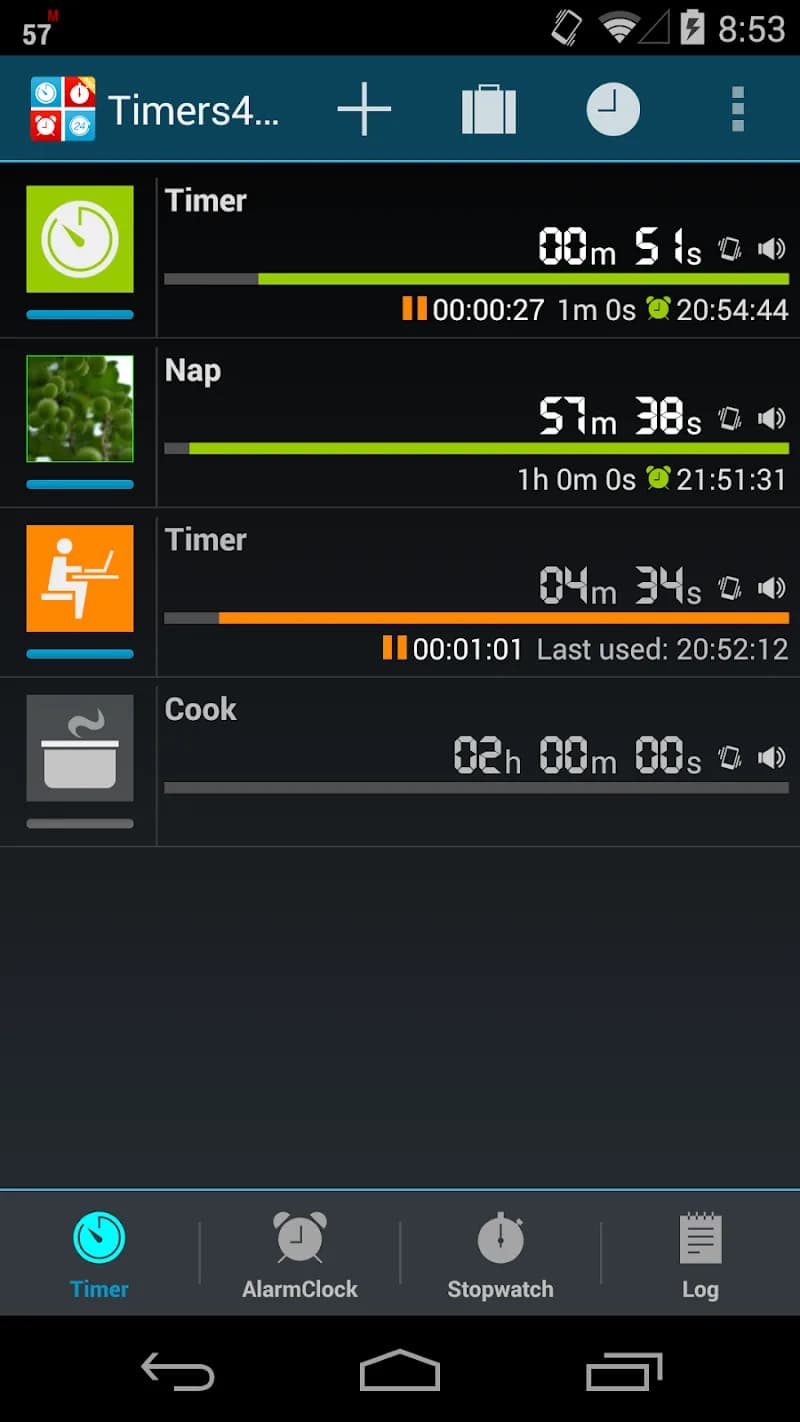
Task: Tap the Nap timer's progress bar
Action: click(x=480, y=448)
